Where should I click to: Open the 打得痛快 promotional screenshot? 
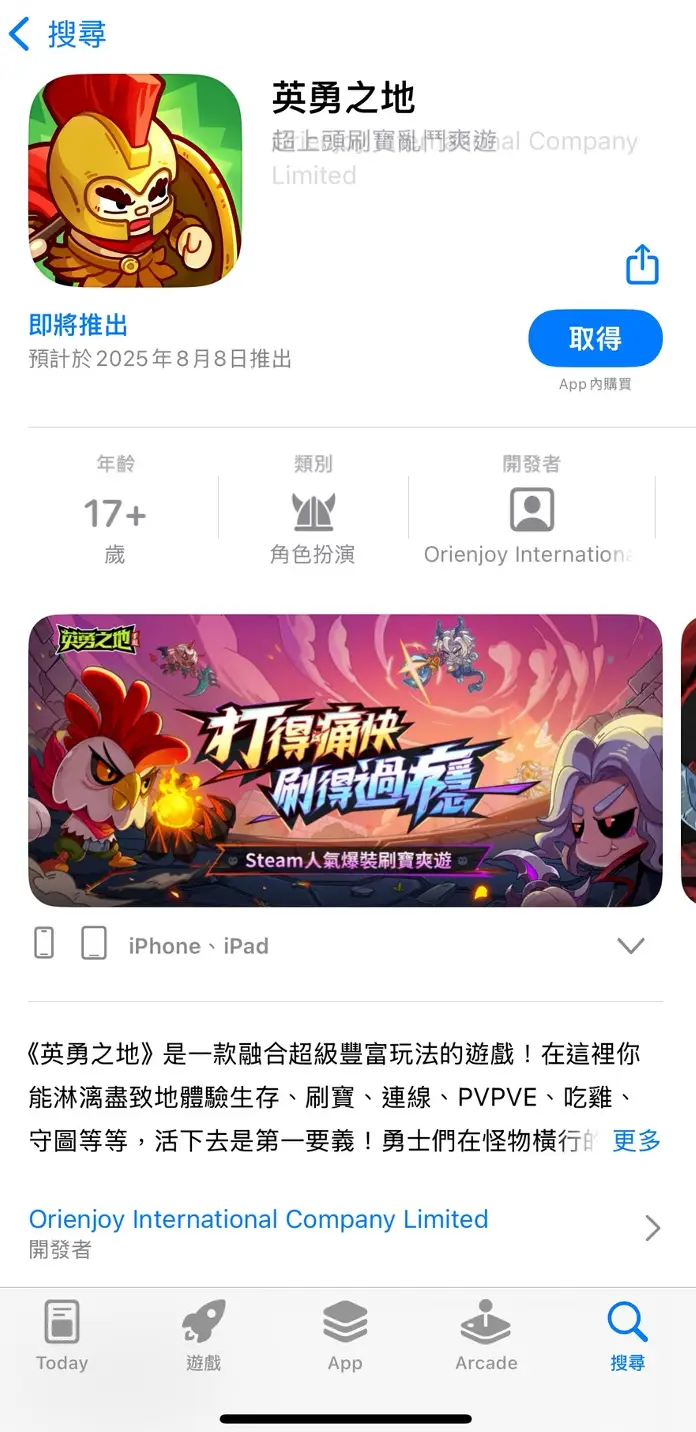coord(345,760)
